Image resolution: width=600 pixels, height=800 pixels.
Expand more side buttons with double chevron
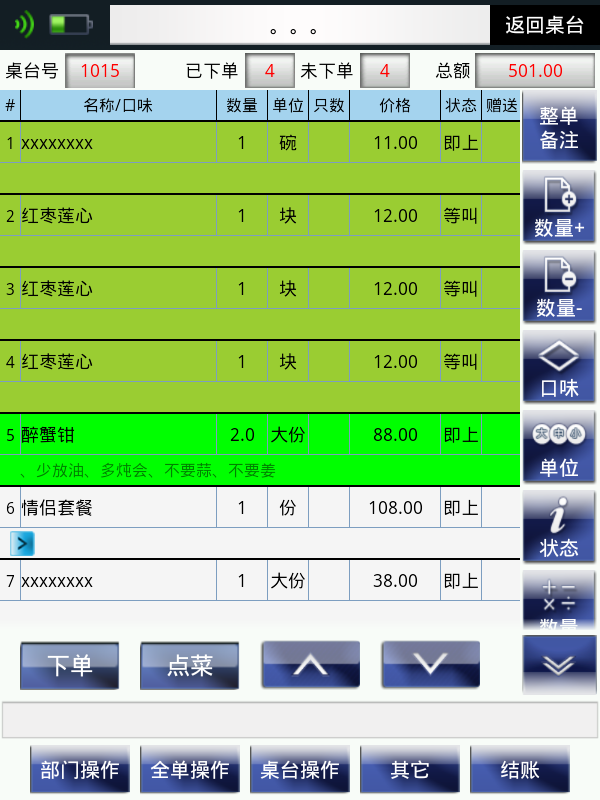(559, 665)
